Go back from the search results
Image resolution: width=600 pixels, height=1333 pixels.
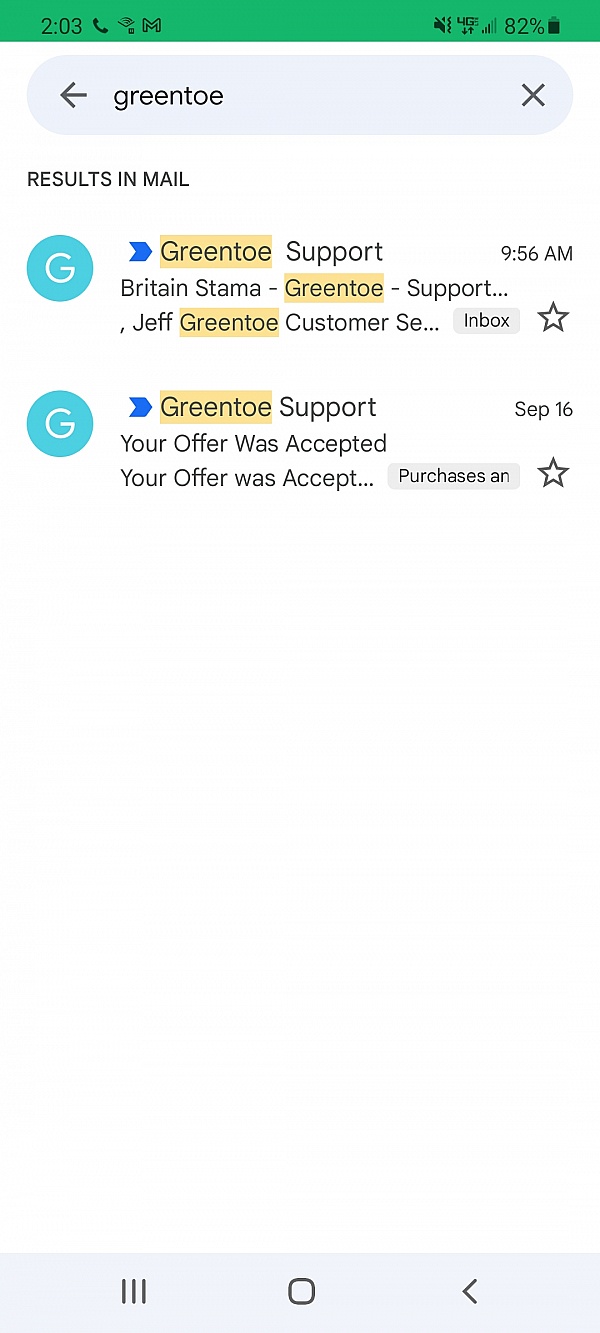point(73,95)
